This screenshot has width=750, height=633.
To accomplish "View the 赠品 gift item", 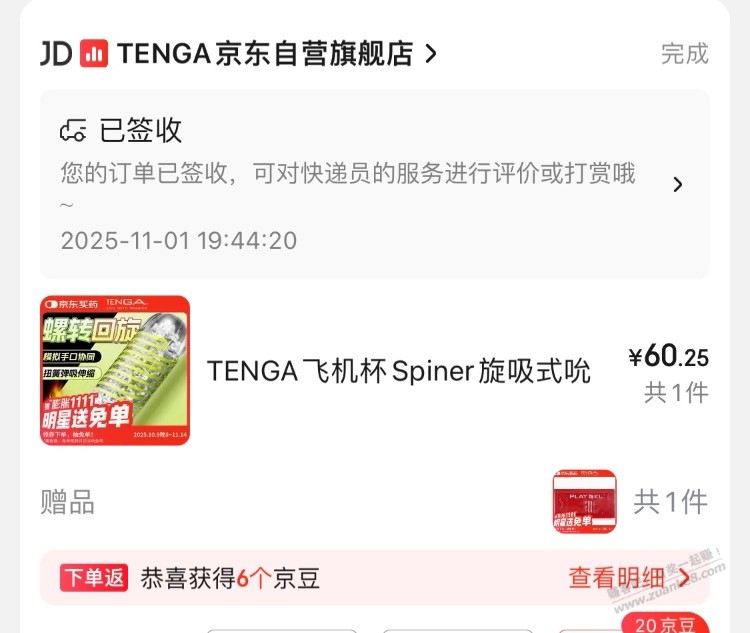I will point(584,501).
